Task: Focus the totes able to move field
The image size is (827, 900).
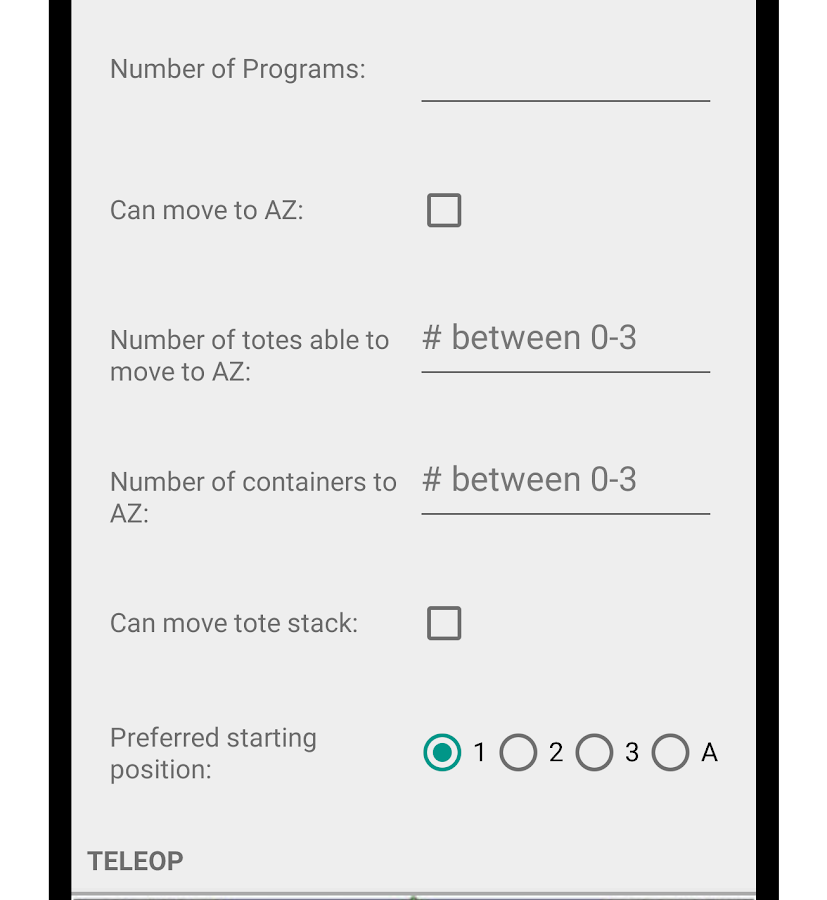Action: (565, 341)
